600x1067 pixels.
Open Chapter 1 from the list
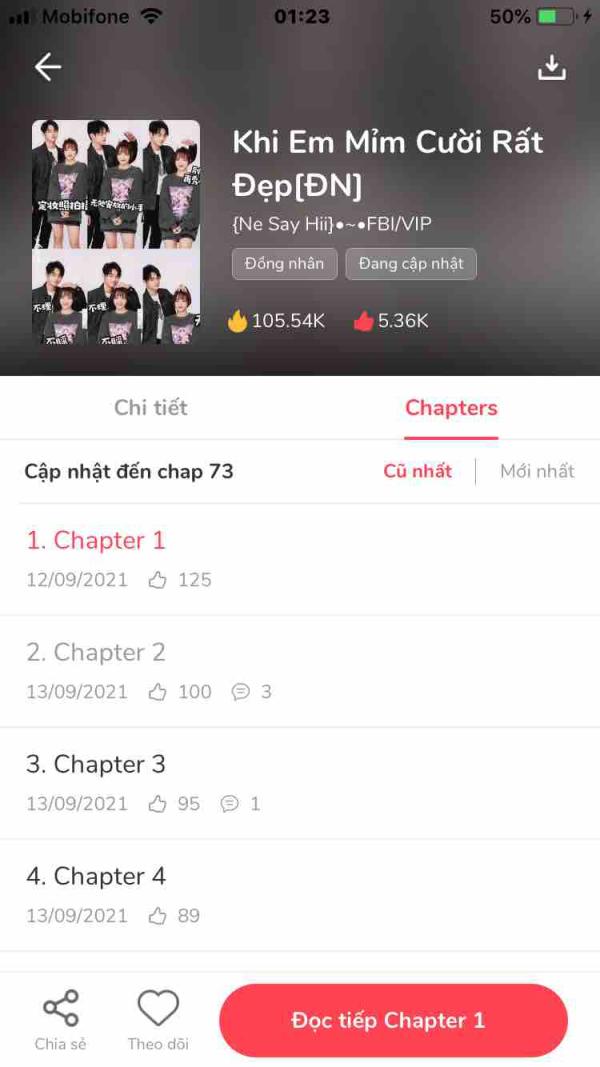pyautogui.click(x=96, y=541)
